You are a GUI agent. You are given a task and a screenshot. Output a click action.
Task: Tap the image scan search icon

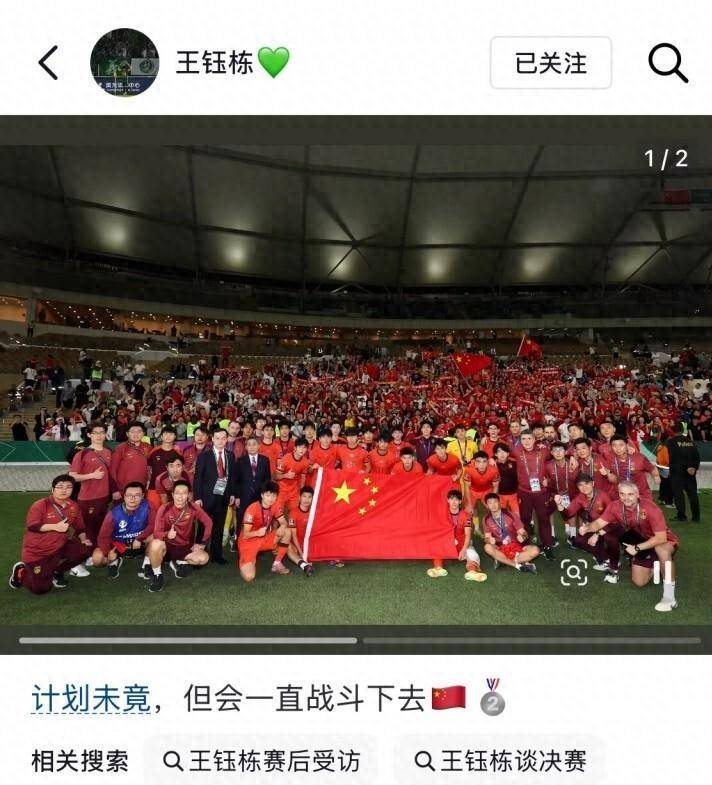click(574, 572)
